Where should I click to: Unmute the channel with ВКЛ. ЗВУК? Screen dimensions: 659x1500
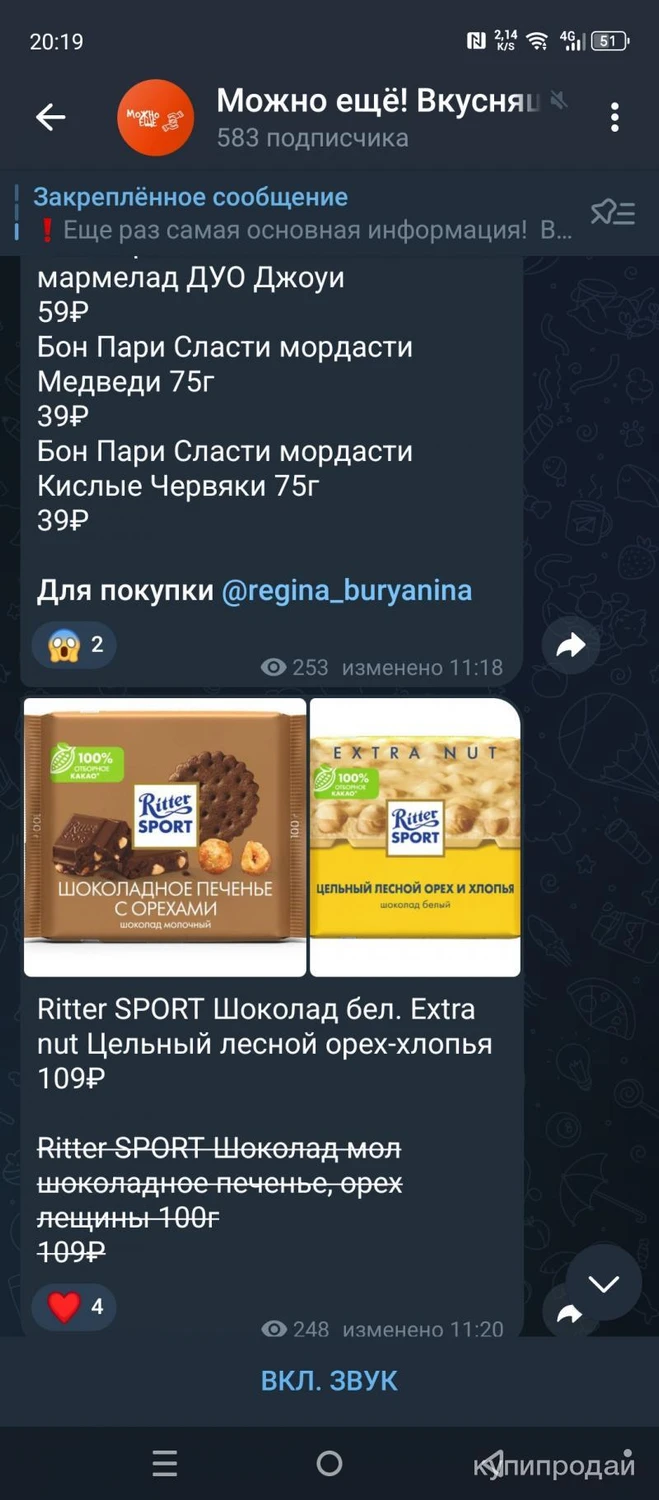pyautogui.click(x=329, y=1381)
